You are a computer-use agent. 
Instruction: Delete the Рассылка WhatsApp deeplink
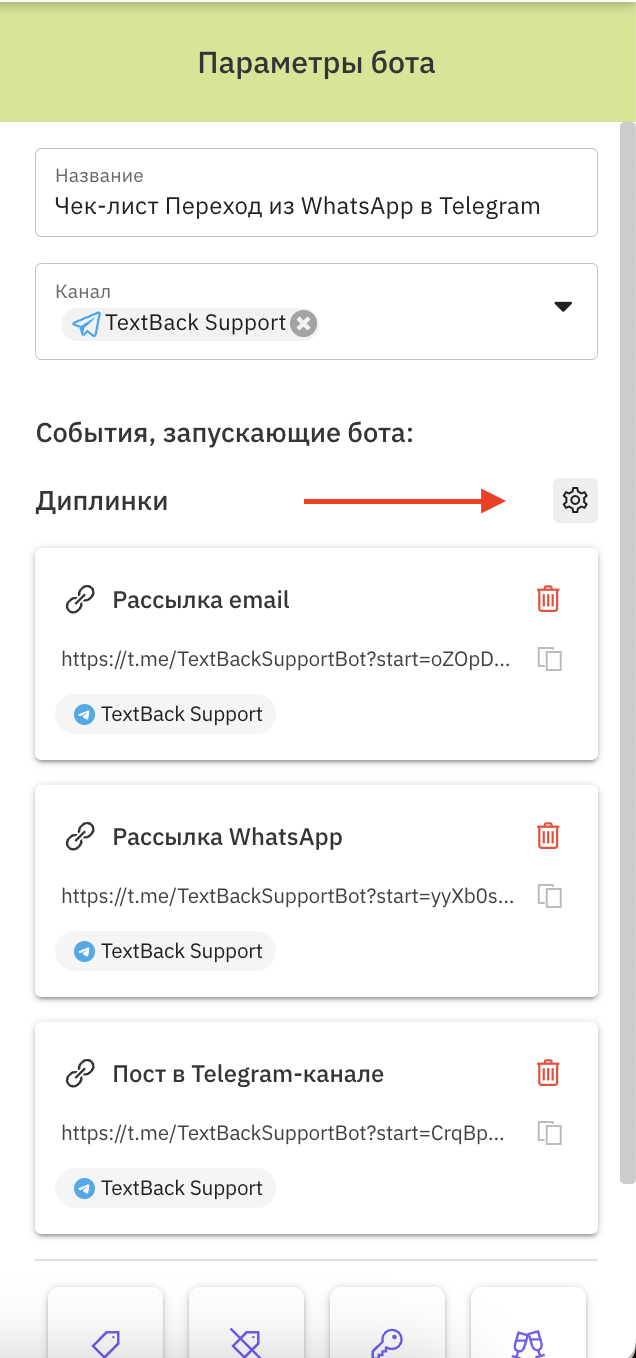548,836
